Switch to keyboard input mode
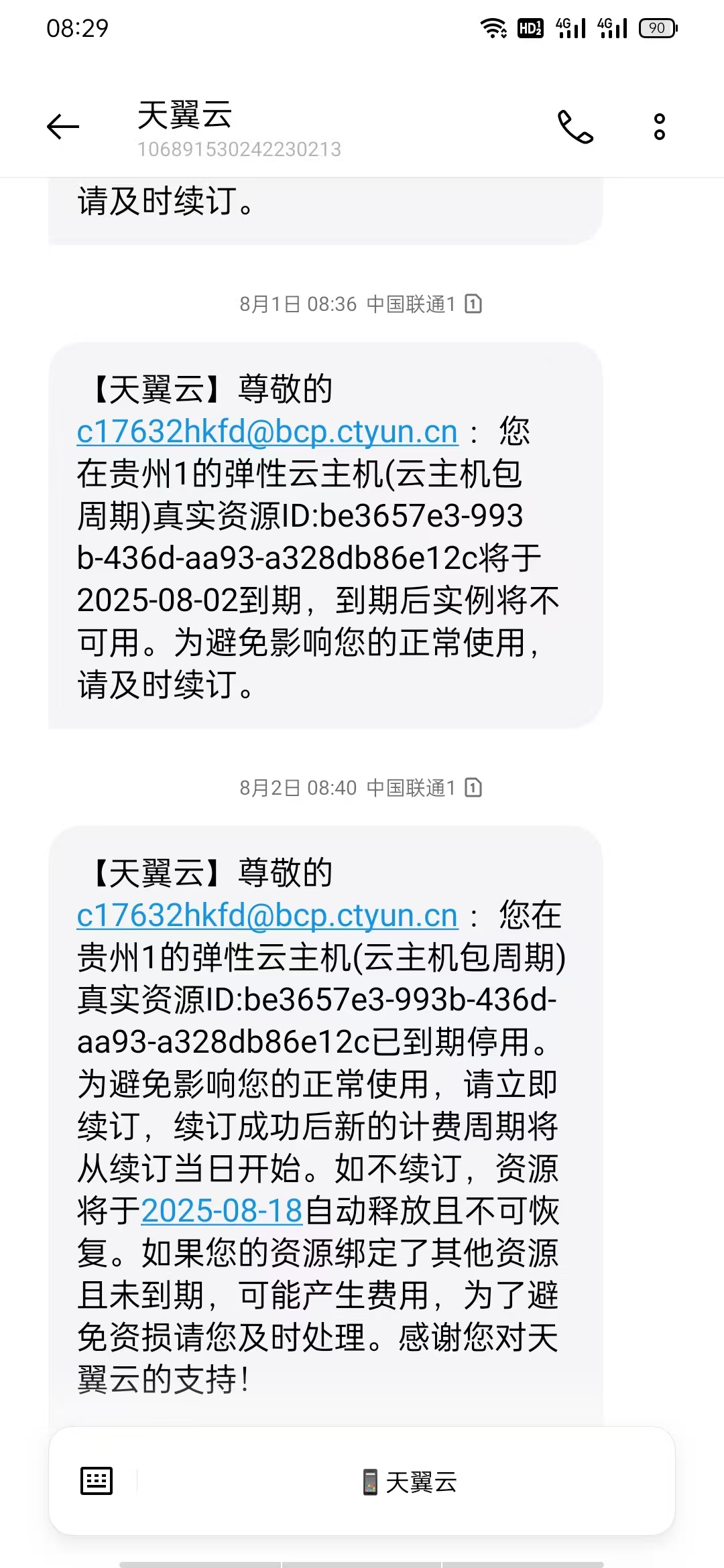 pos(97,1480)
